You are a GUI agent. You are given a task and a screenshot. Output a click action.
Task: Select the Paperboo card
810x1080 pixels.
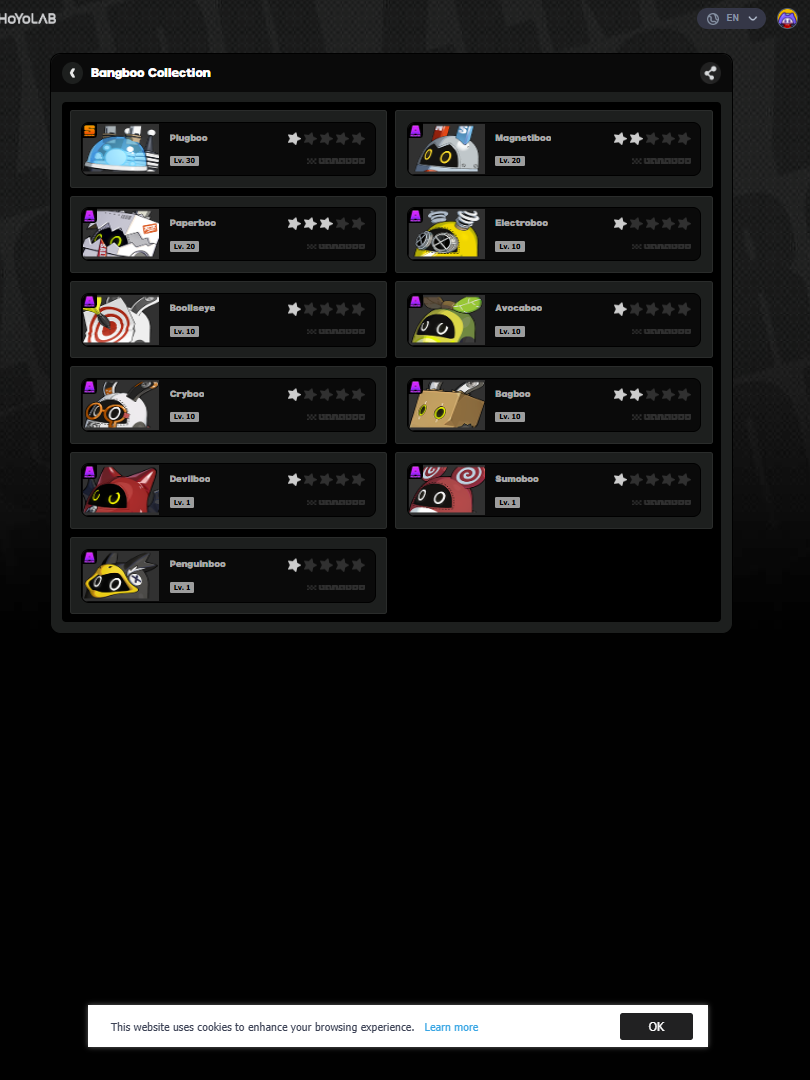pyautogui.click(x=228, y=234)
